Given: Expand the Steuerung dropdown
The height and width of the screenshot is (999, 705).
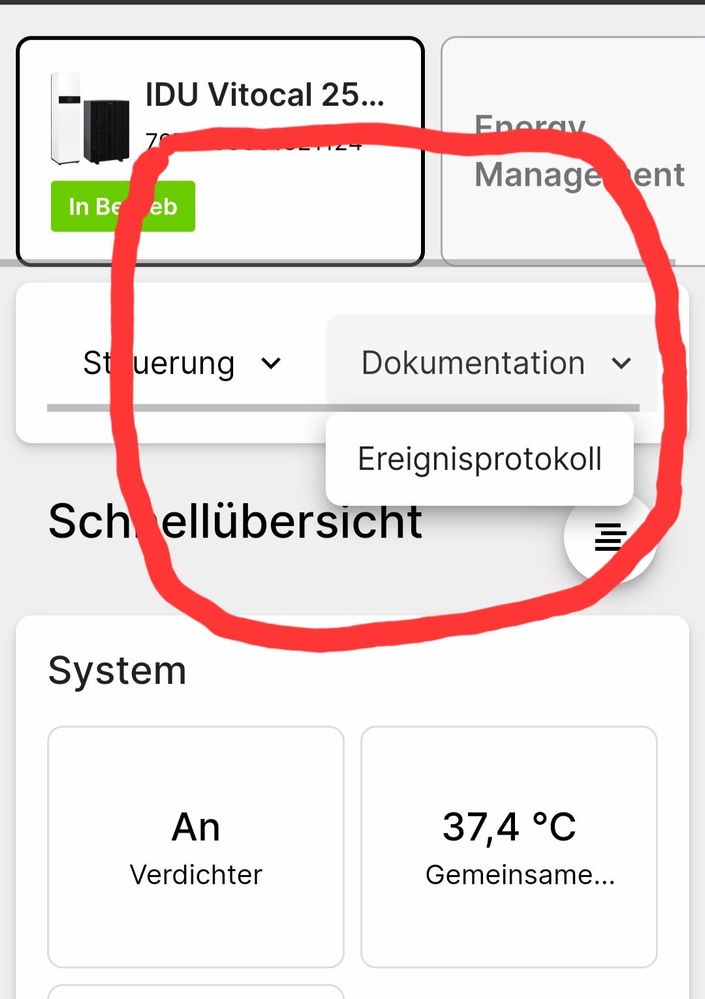Looking at the screenshot, I should click(182, 363).
